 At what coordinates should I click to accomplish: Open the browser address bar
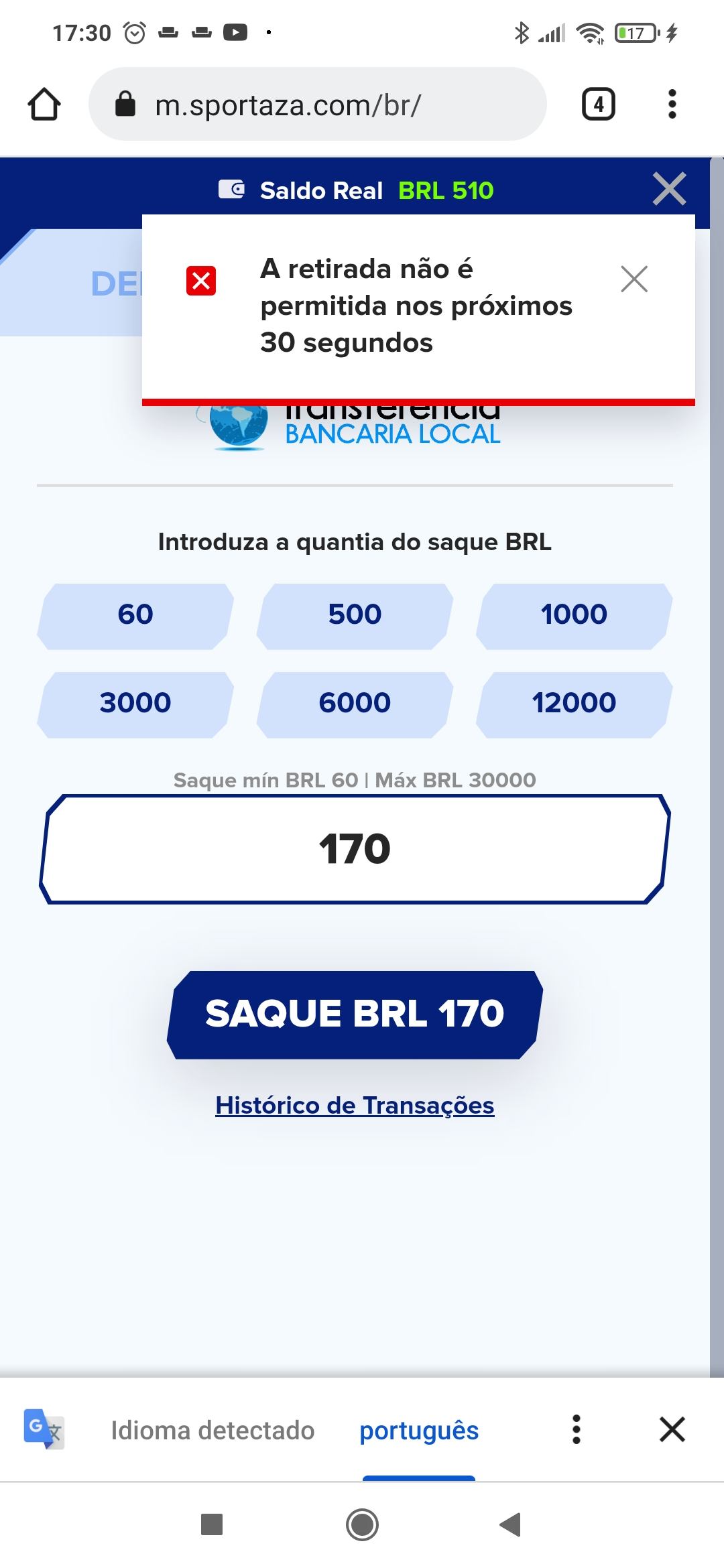[x=317, y=105]
